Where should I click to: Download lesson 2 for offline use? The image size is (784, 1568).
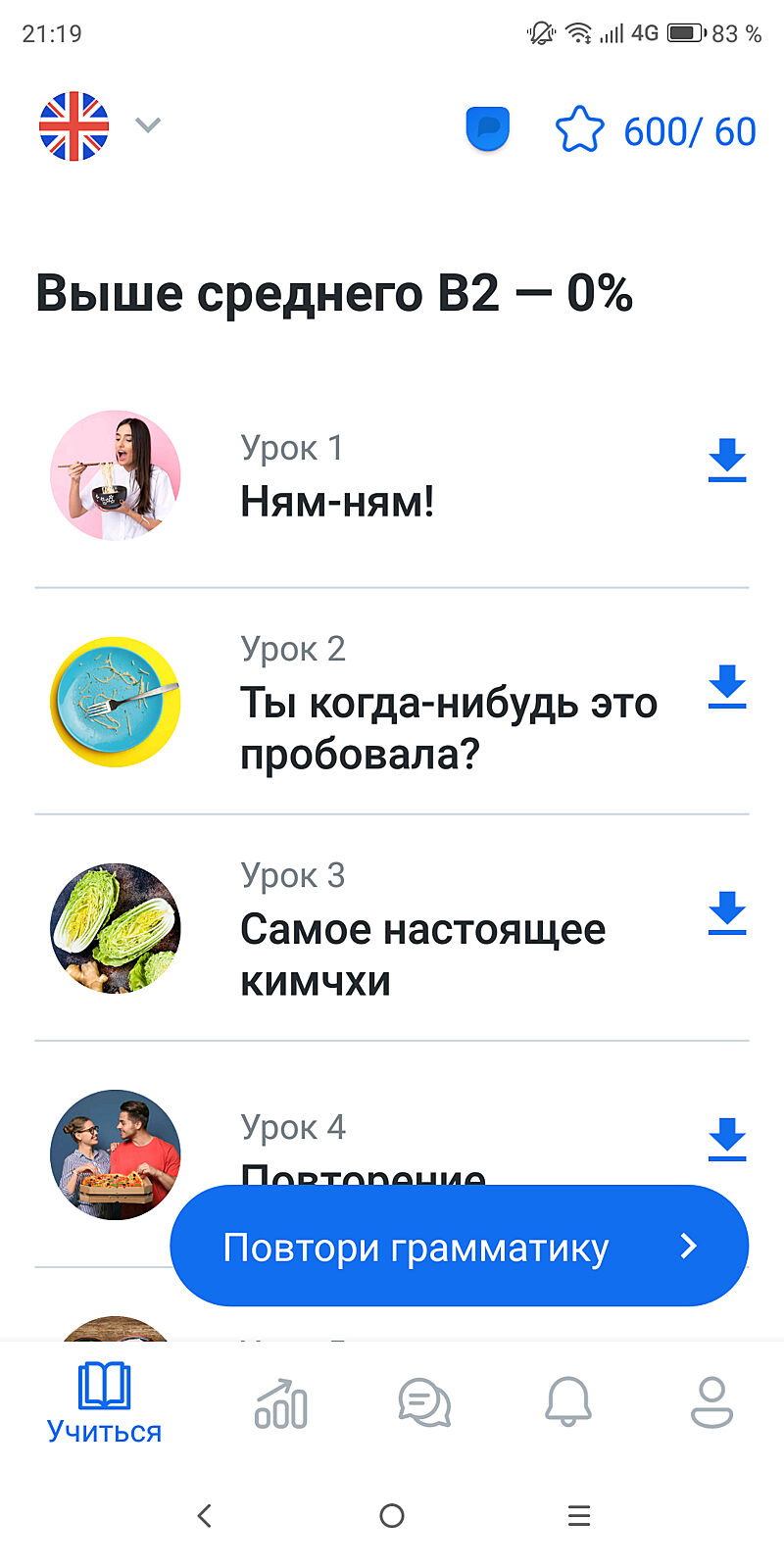coord(726,687)
